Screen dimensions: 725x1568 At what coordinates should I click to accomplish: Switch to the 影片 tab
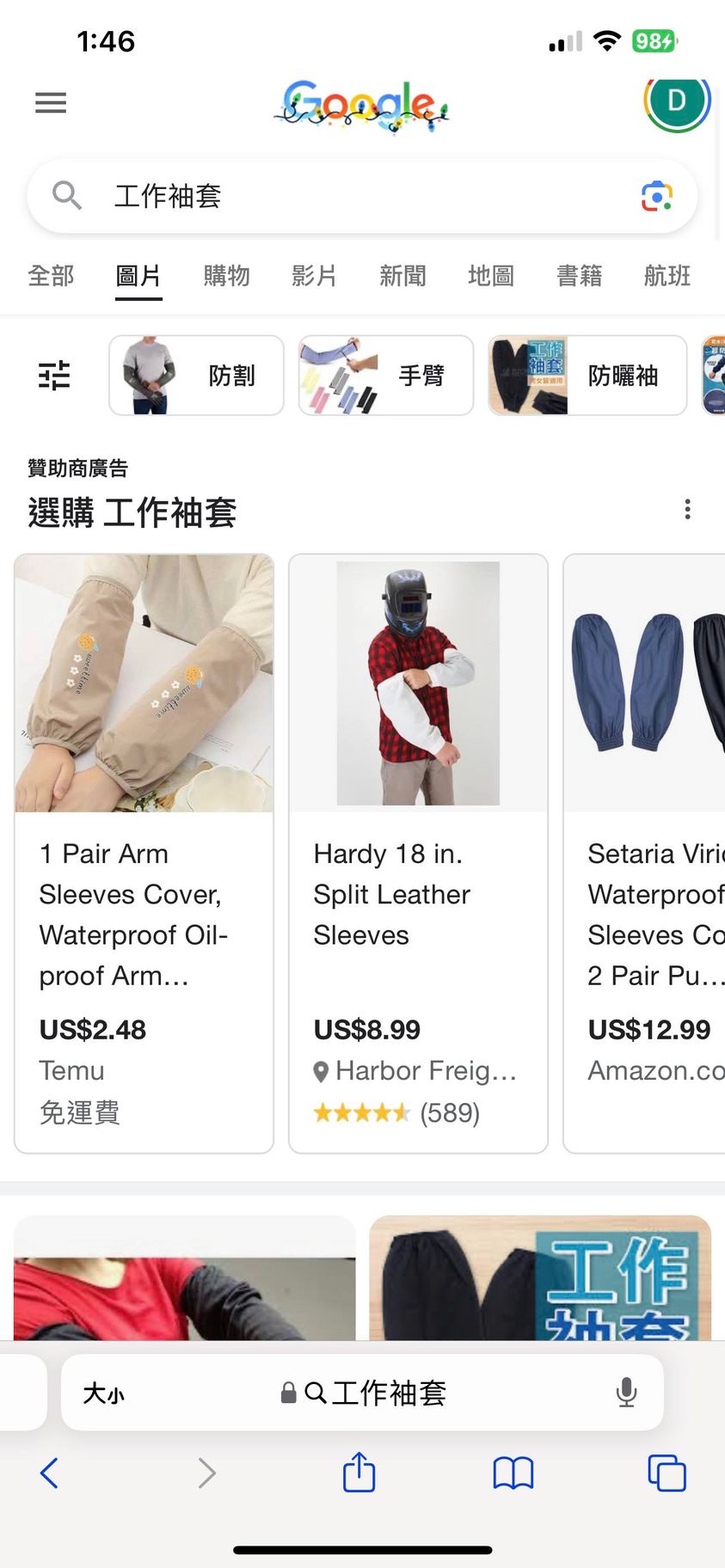tap(314, 276)
